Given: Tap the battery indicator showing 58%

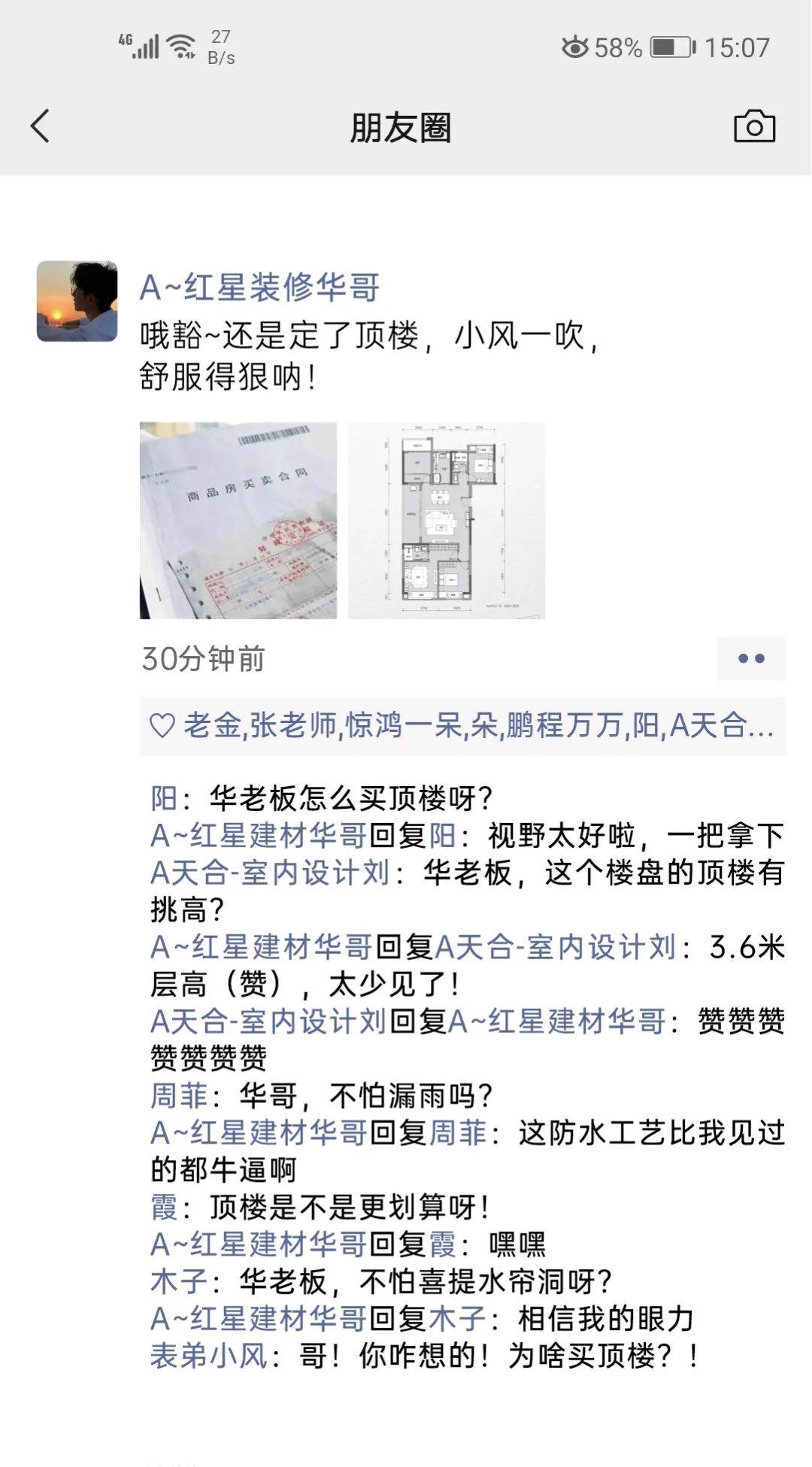Looking at the screenshot, I should 668,47.
